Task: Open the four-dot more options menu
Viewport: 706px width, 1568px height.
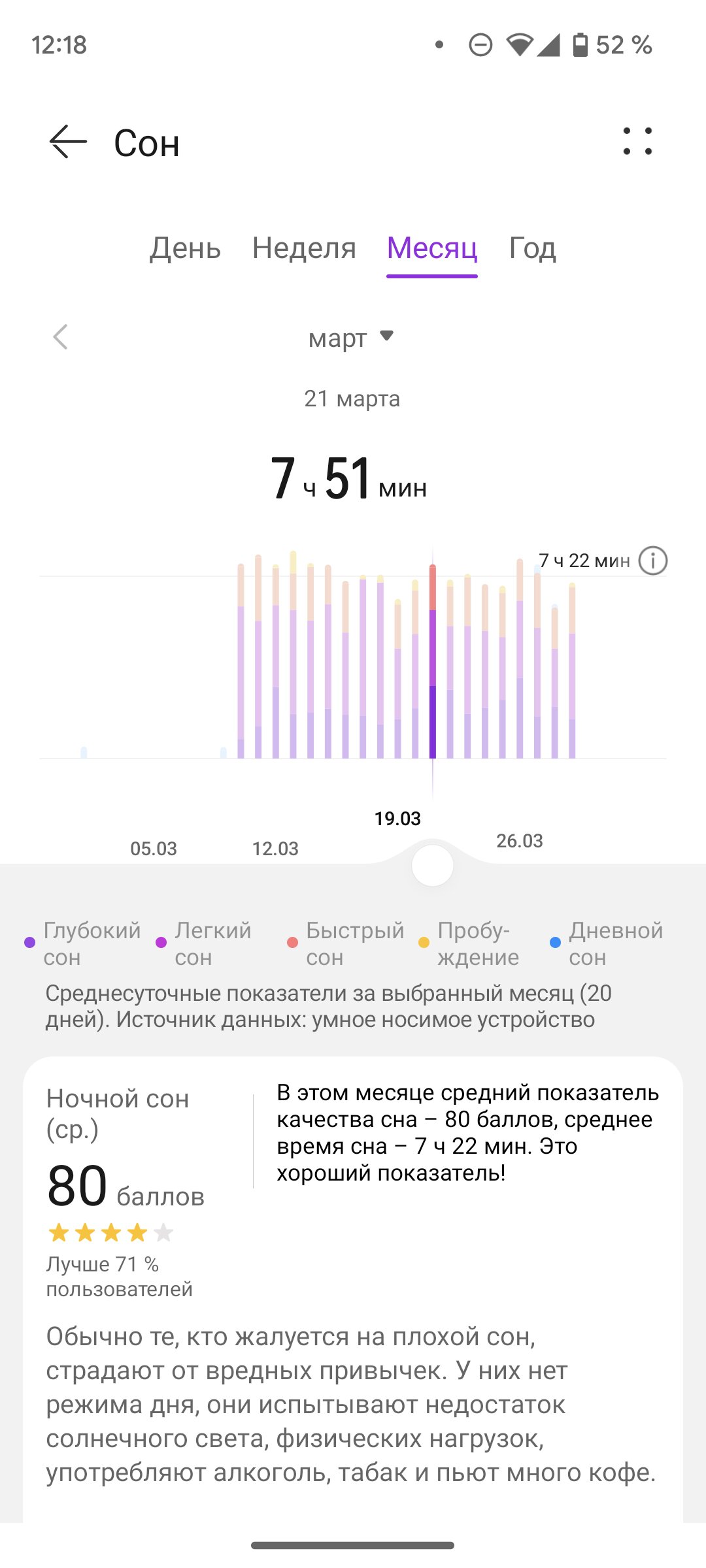Action: coord(637,141)
